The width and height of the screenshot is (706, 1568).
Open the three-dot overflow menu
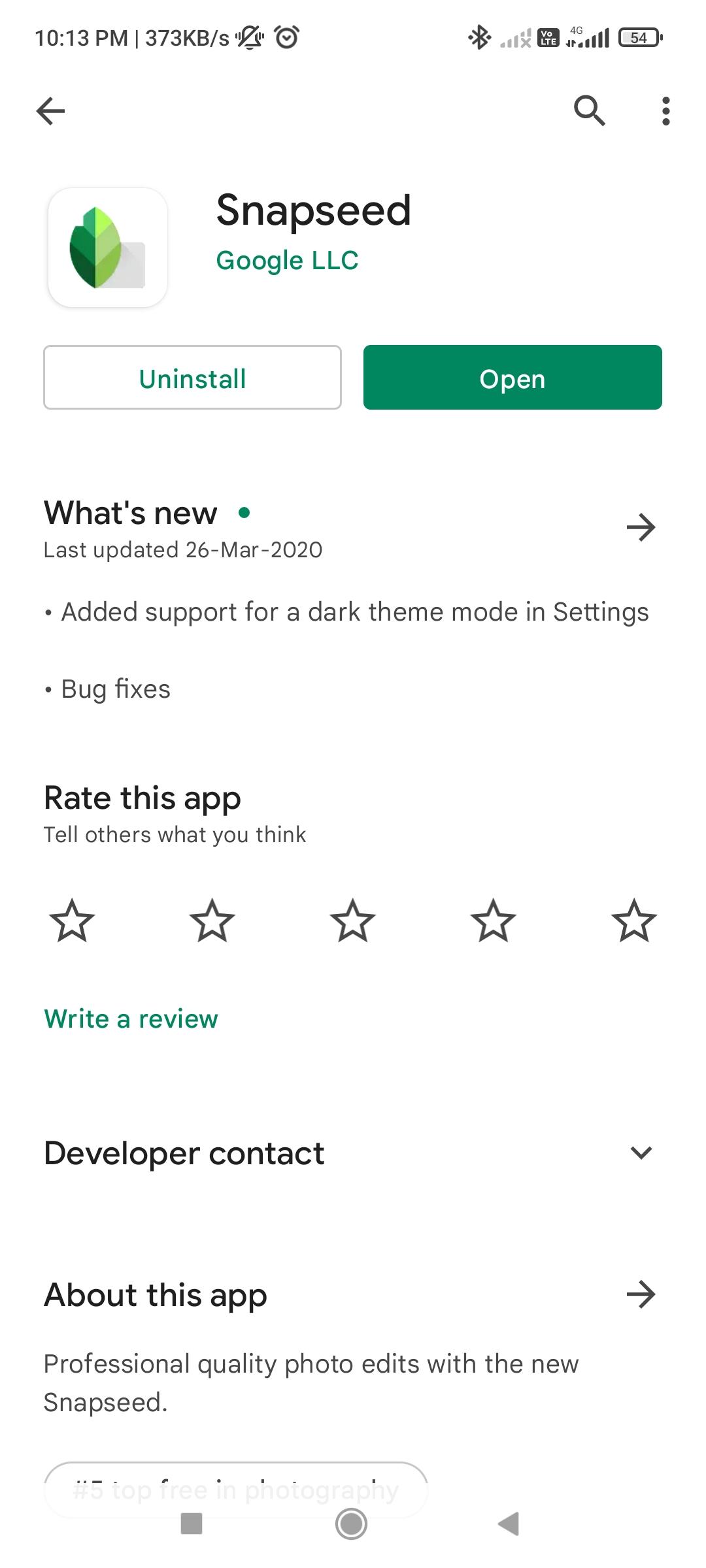coord(665,110)
